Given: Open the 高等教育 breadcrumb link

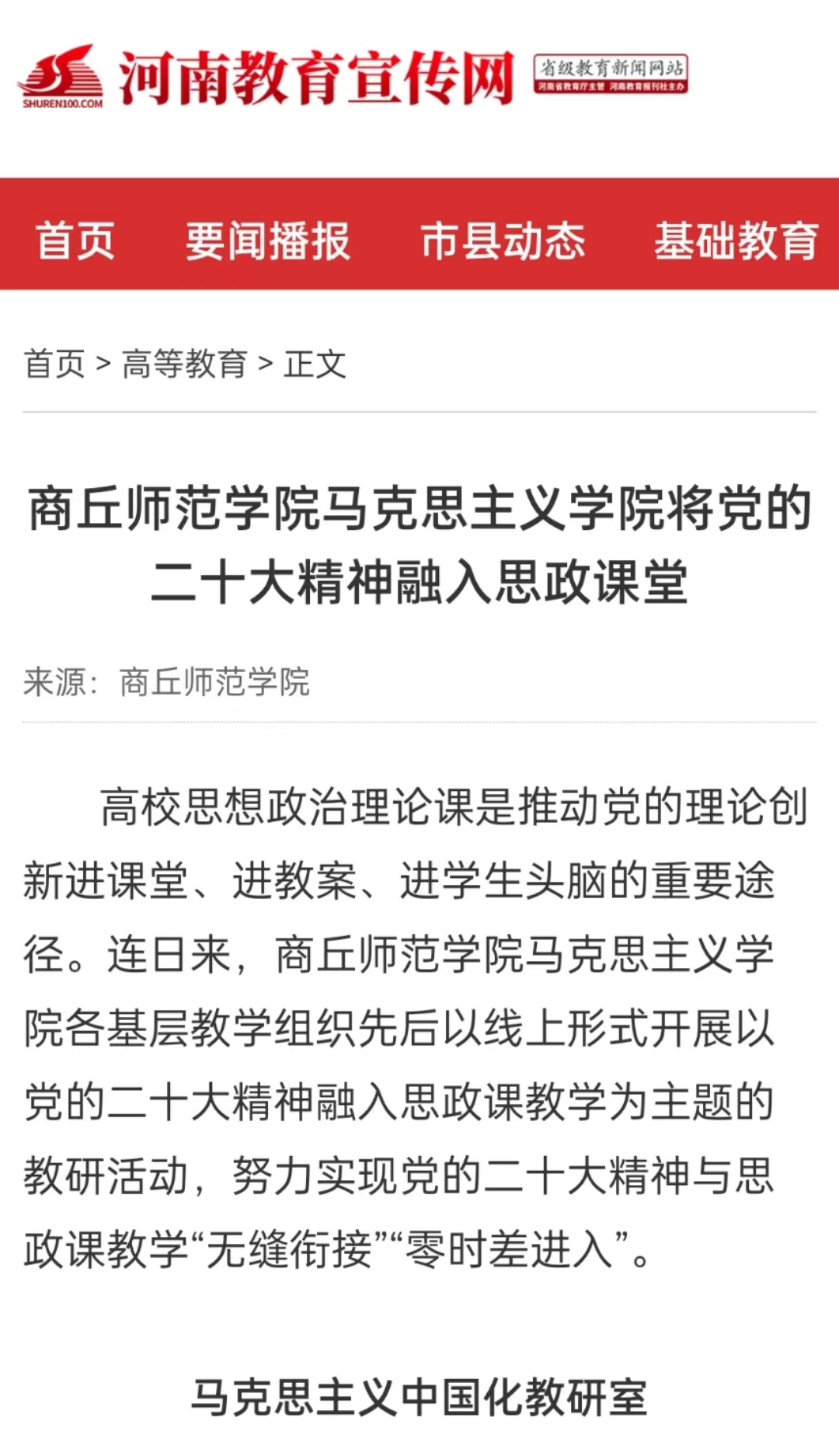Looking at the screenshot, I should point(185,364).
